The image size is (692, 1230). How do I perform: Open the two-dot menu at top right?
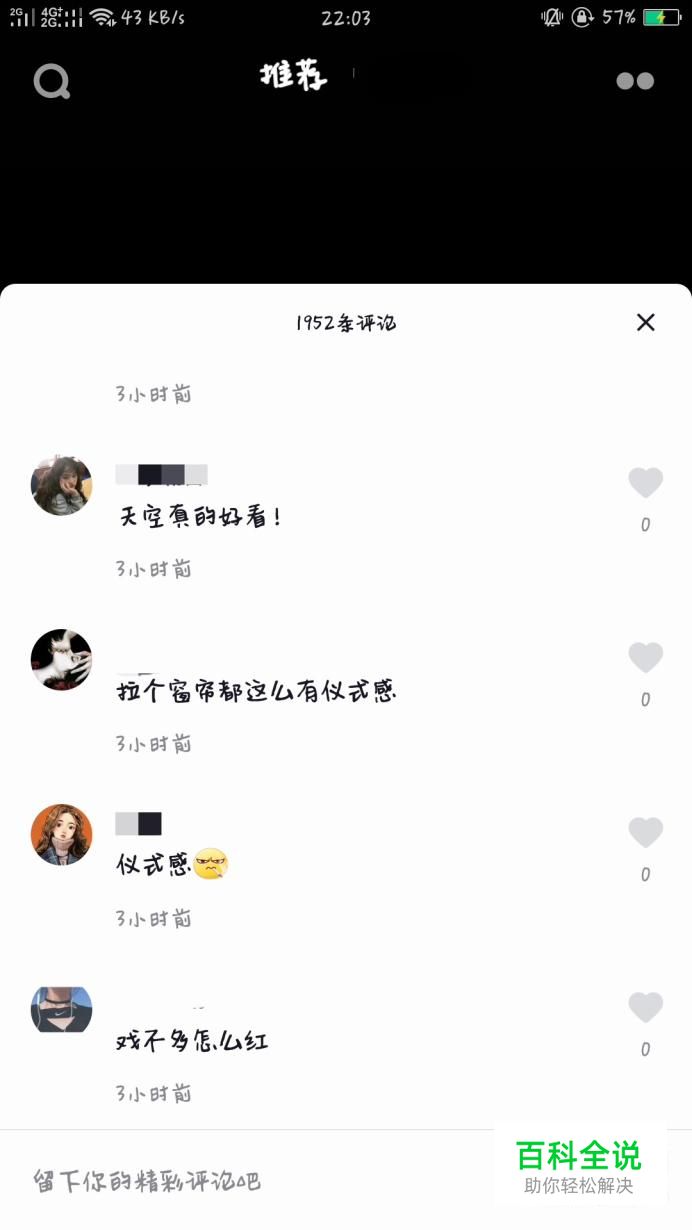(635, 81)
